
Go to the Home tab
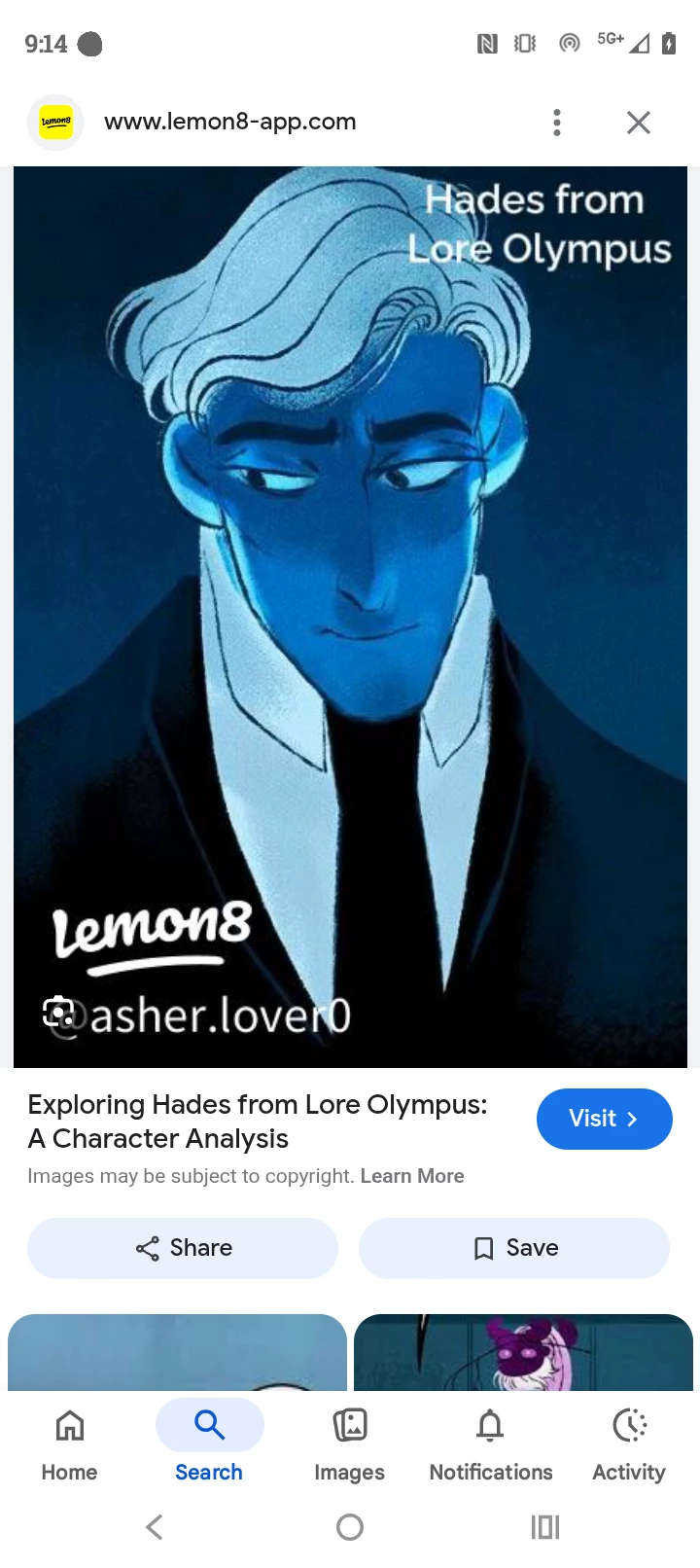coord(69,1444)
